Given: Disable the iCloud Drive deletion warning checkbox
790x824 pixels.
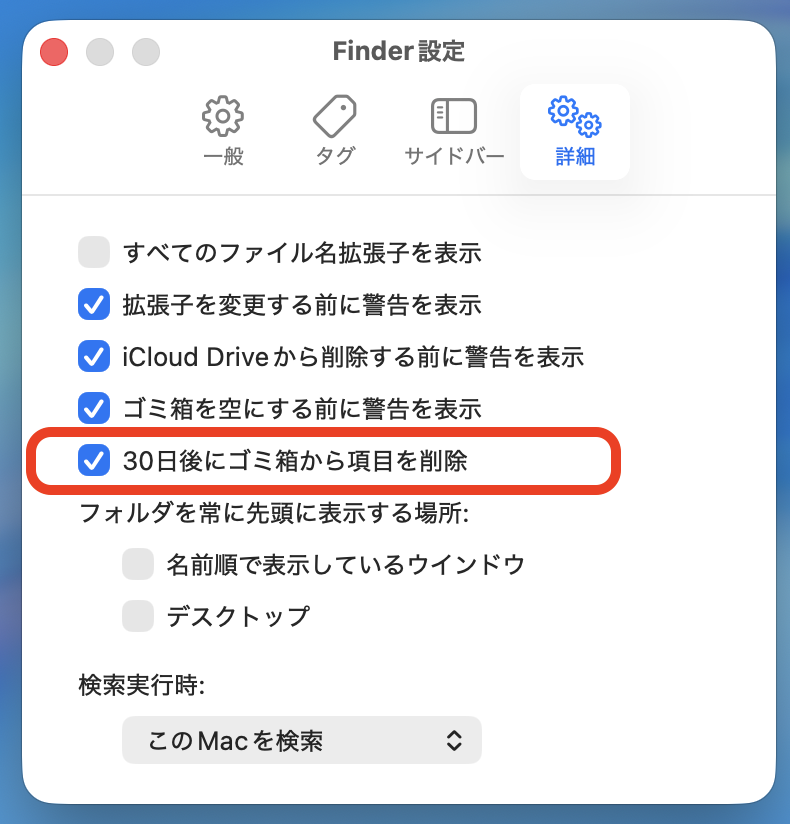Looking at the screenshot, I should pyautogui.click(x=94, y=356).
